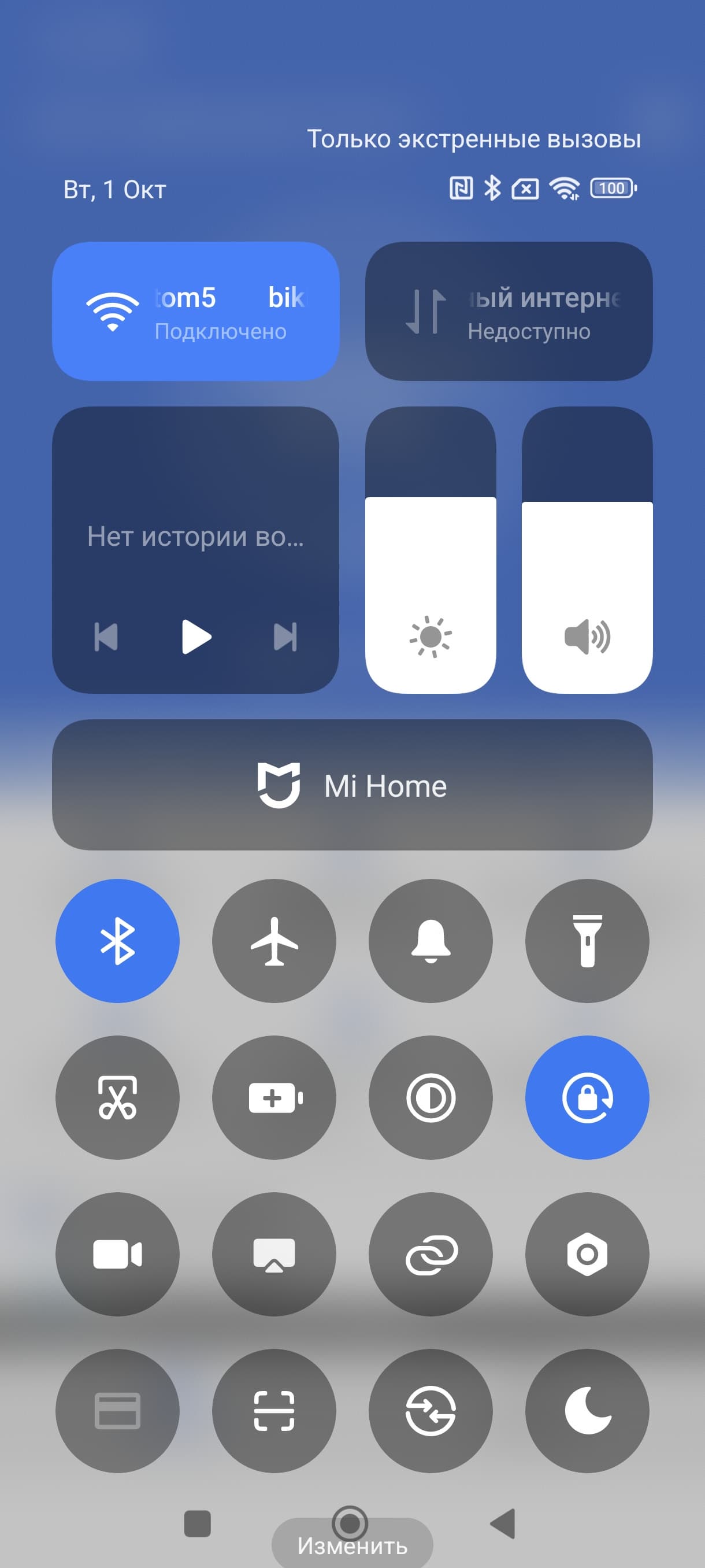Screen dimensions: 705x1568
Task: Take a screenshot with the scissors tile
Action: point(117,1097)
